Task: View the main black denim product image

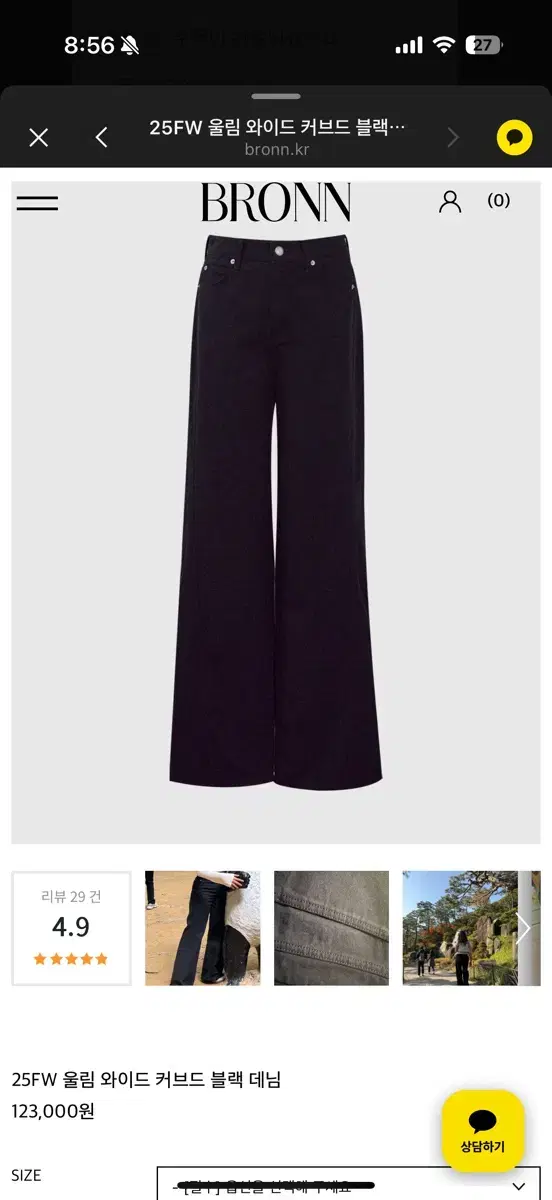Action: [276, 512]
